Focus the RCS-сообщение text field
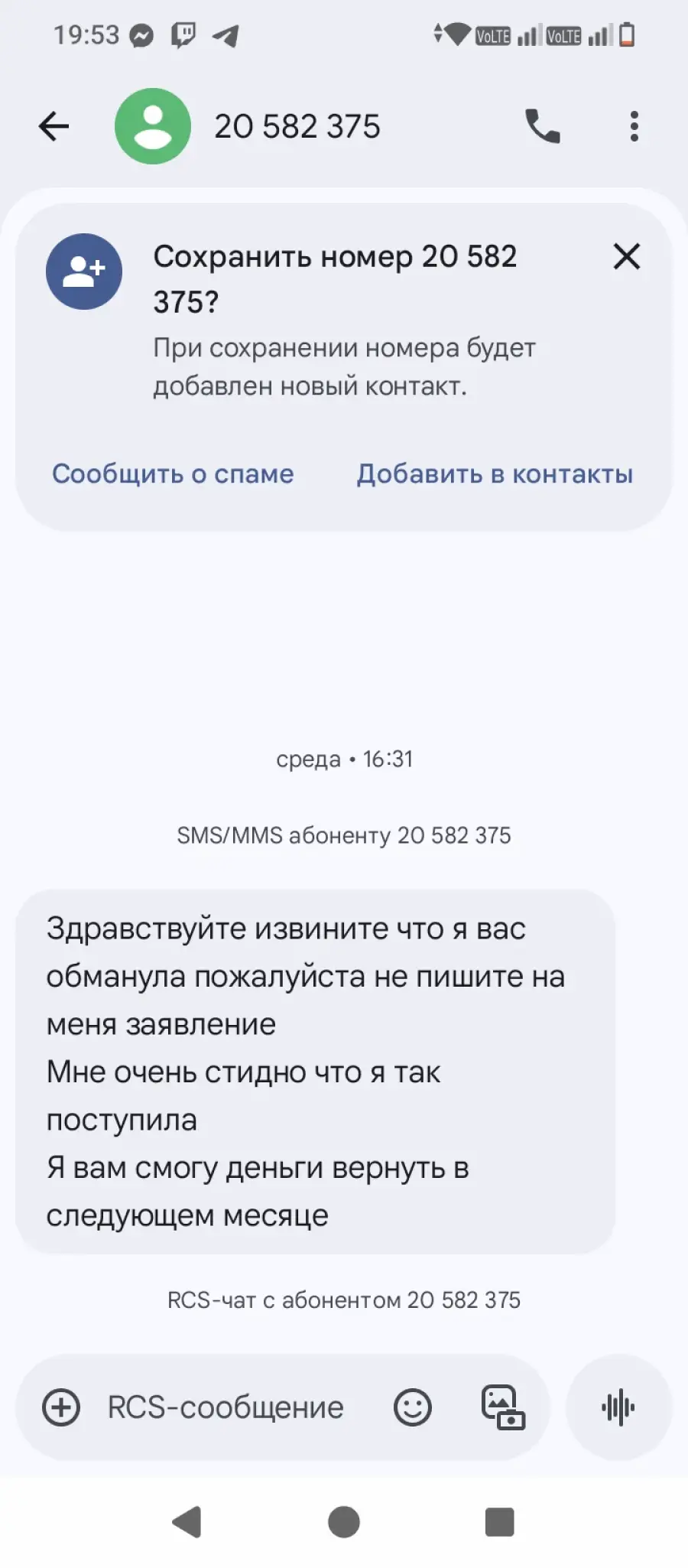This screenshot has height=1568, width=688. pos(226,1407)
